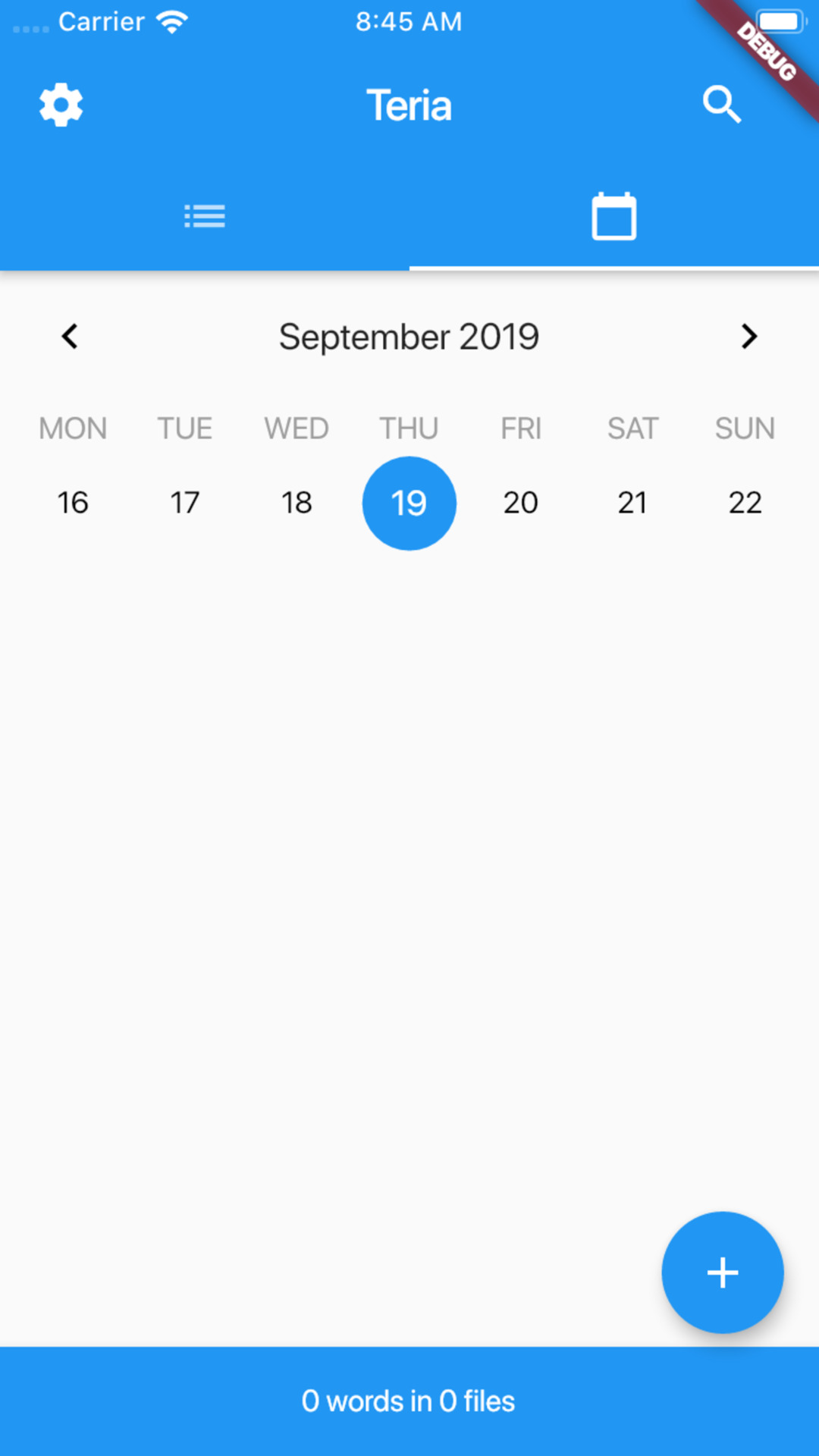This screenshot has height=1456, width=819.
Task: Go to the next calendar period
Action: pyautogui.click(x=749, y=337)
